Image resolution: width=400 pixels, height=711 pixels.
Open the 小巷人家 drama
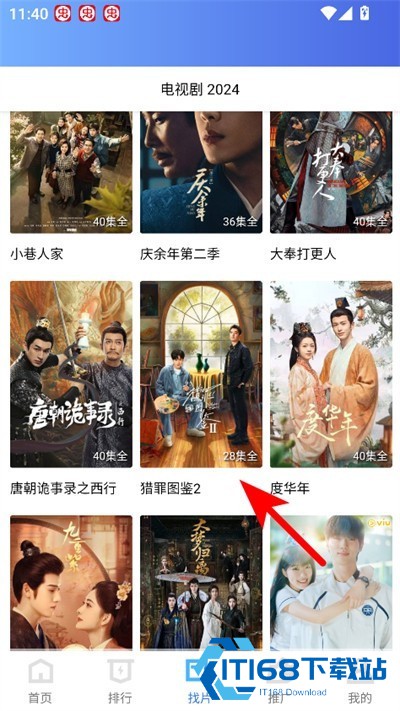click(71, 172)
